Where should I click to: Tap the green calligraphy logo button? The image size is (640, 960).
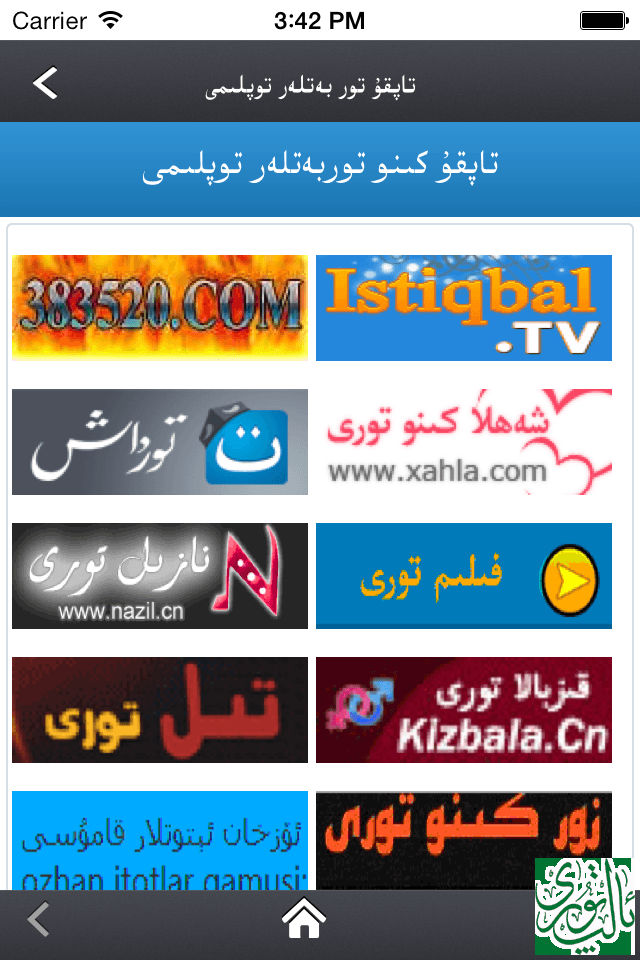coord(582,905)
